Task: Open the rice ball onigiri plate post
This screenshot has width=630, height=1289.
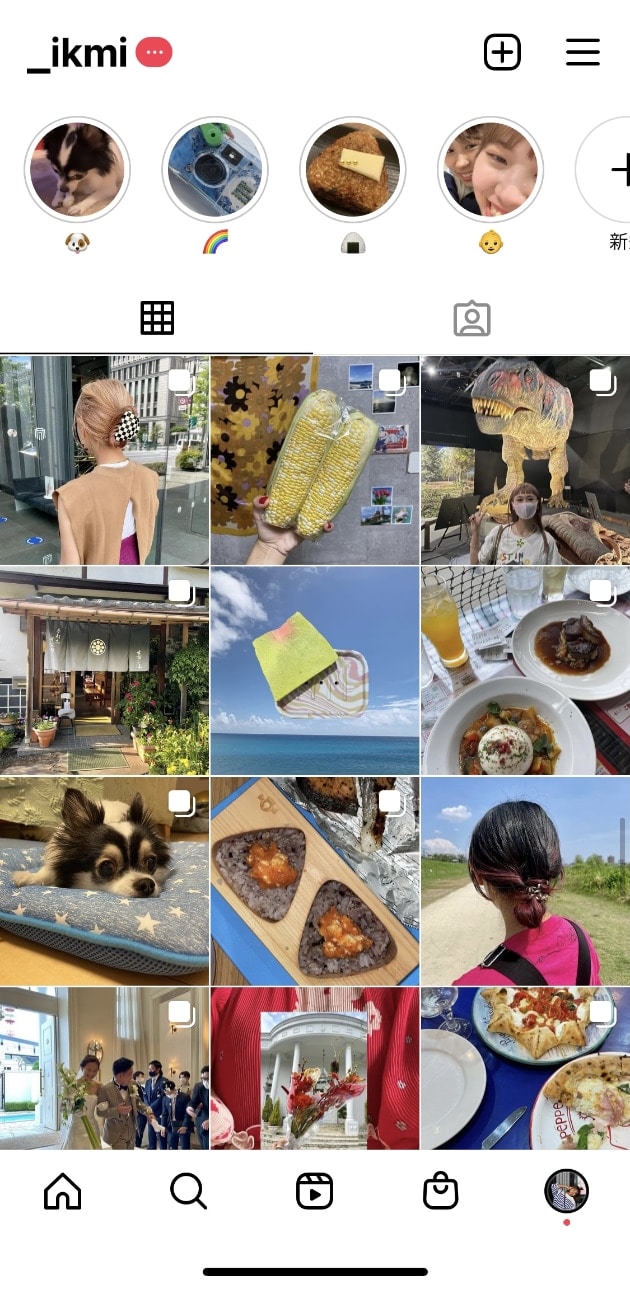Action: 315,881
